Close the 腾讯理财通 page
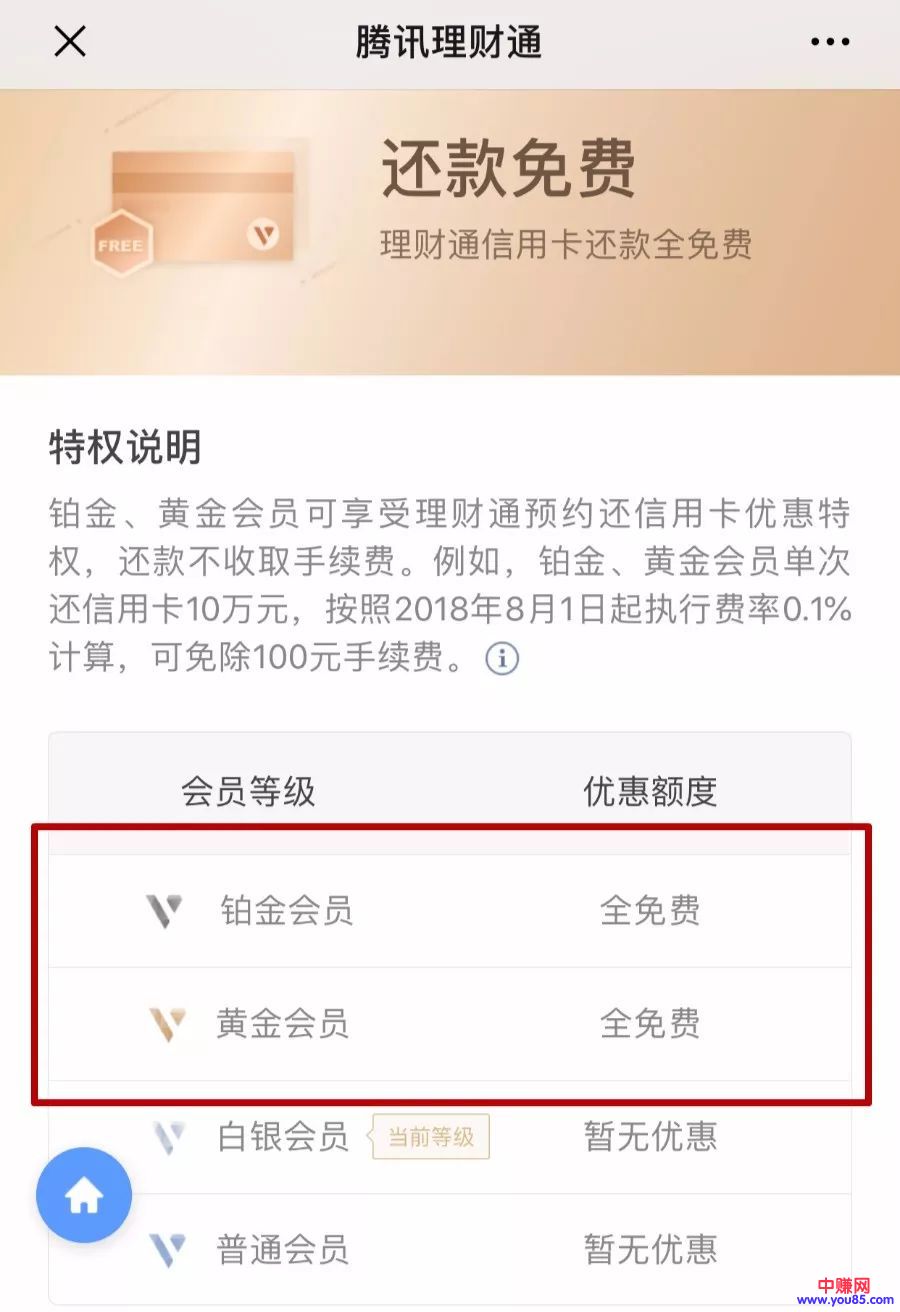 [70, 42]
